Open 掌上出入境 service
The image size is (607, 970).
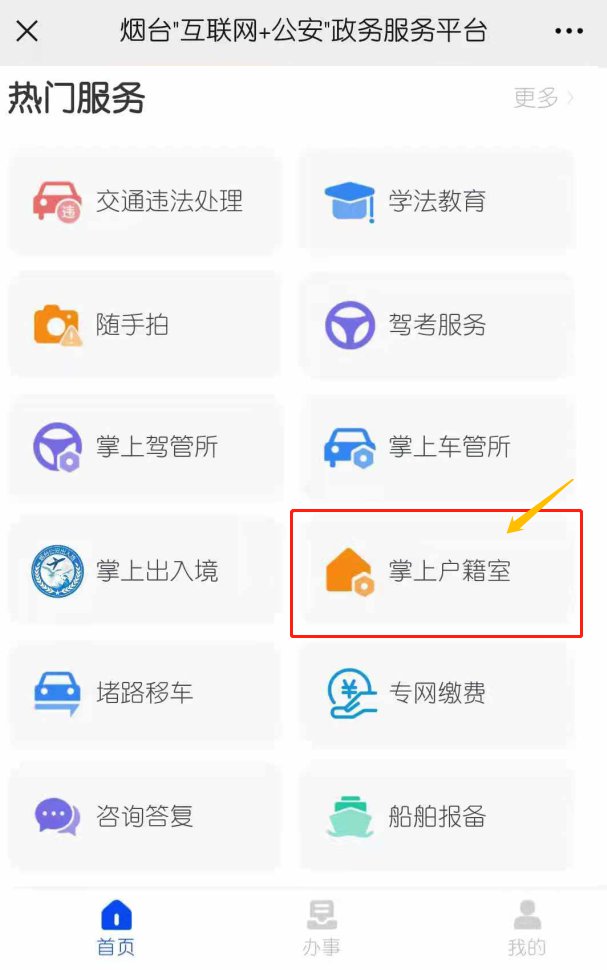145,571
